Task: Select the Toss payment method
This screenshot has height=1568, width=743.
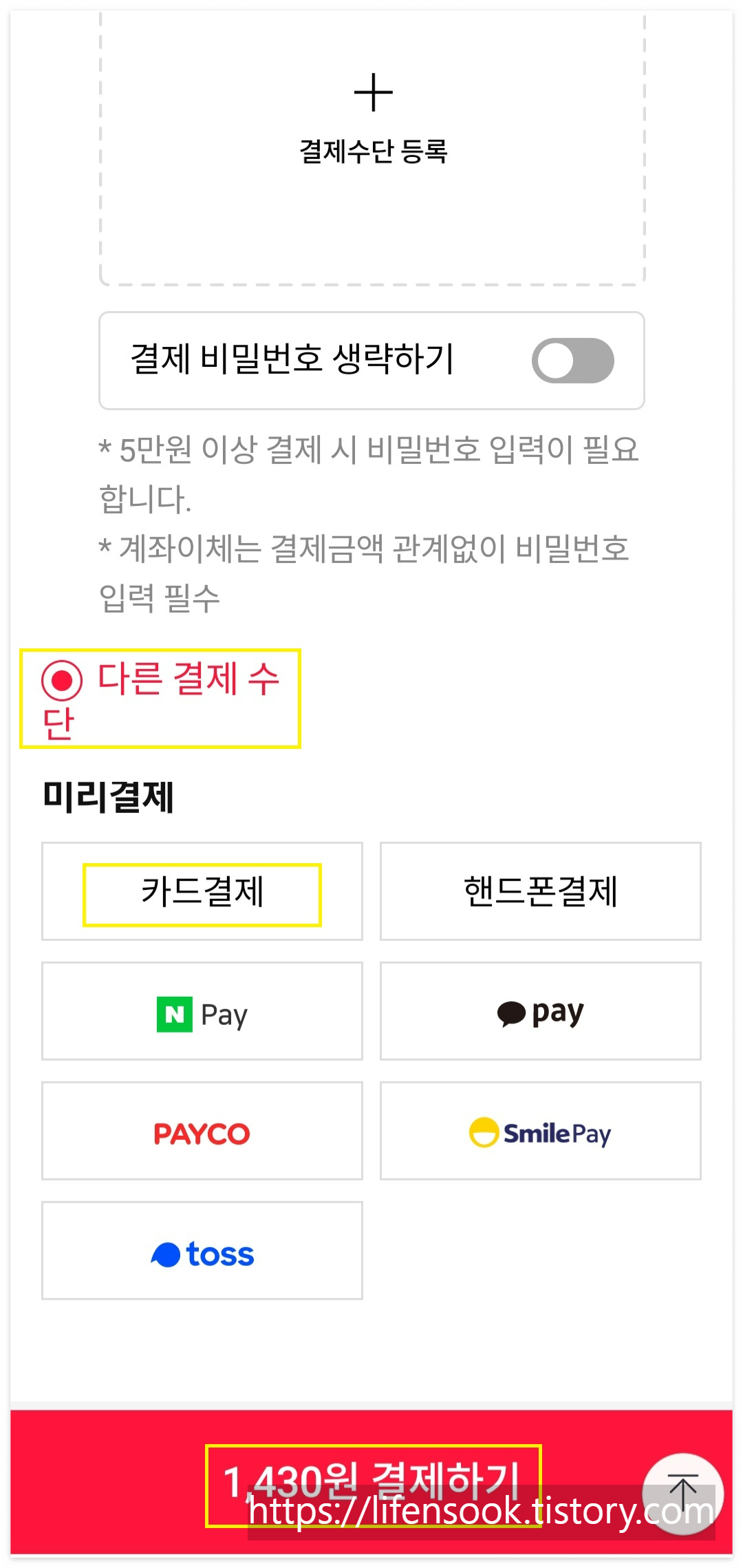Action: (202, 1252)
